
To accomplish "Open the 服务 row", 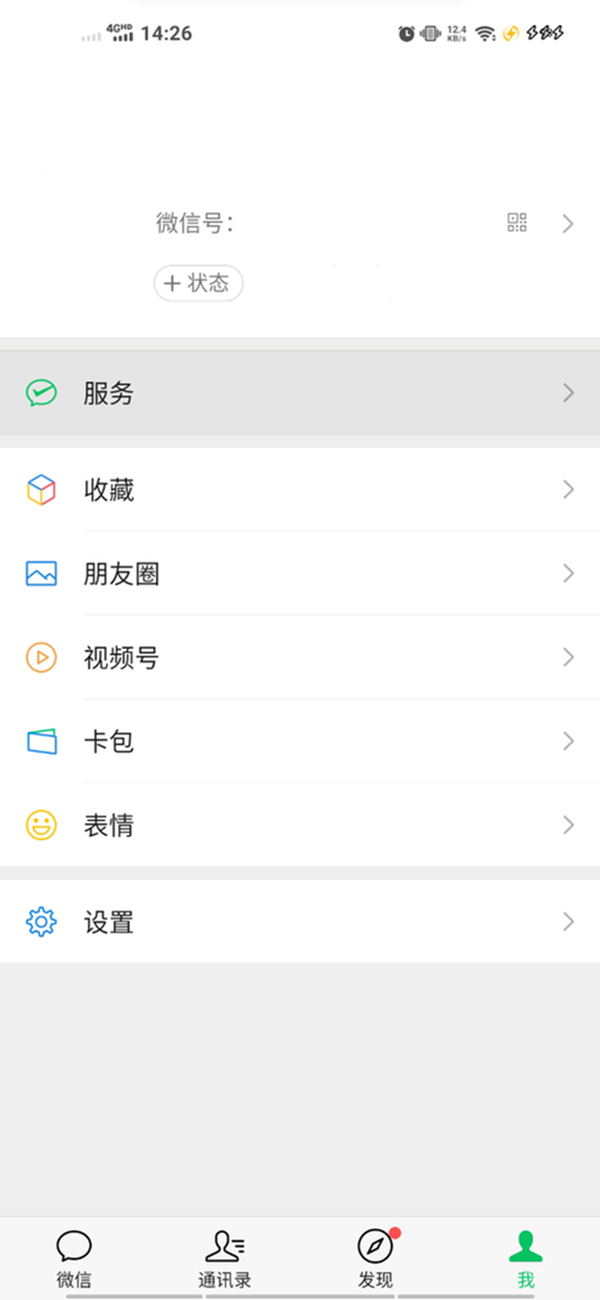I will [300, 393].
